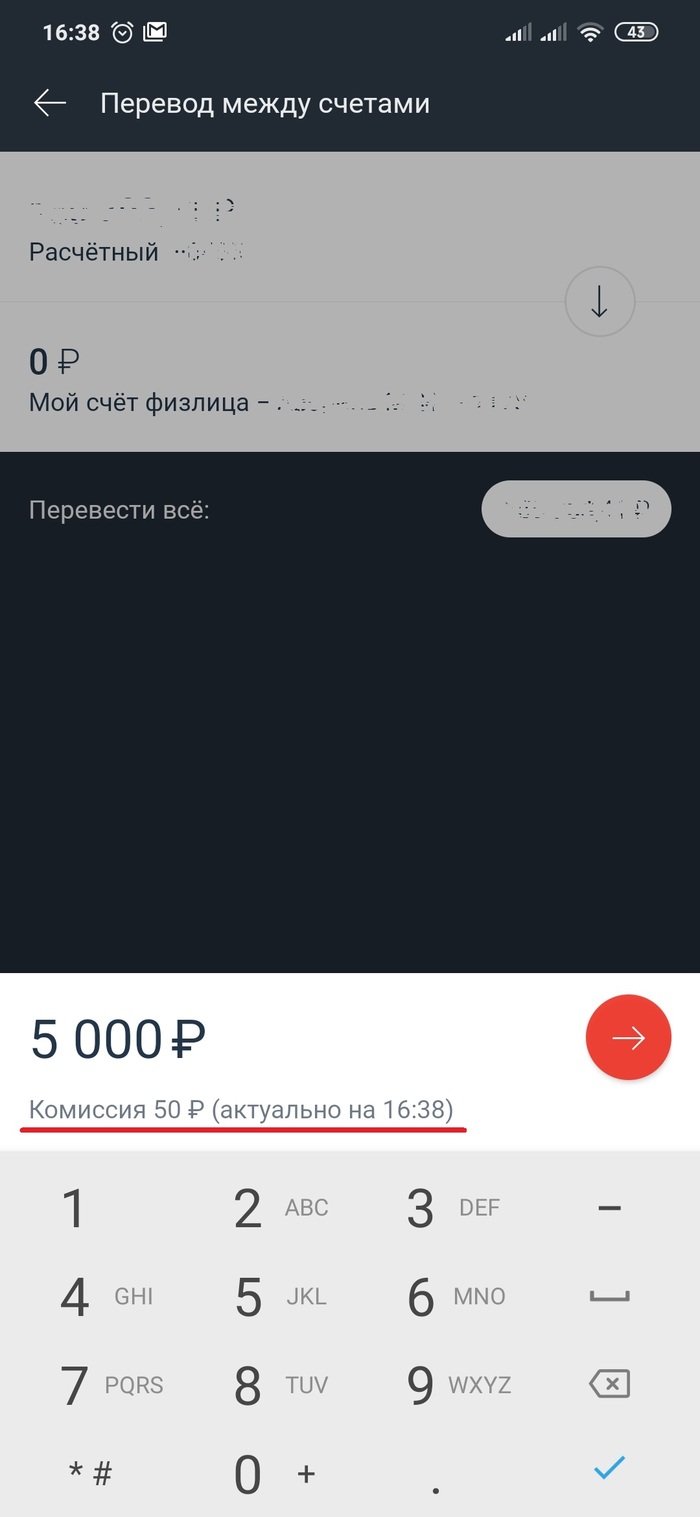Edit the 5 000 ₽ amount field
Screen dimensions: 700x1517
(120, 1040)
